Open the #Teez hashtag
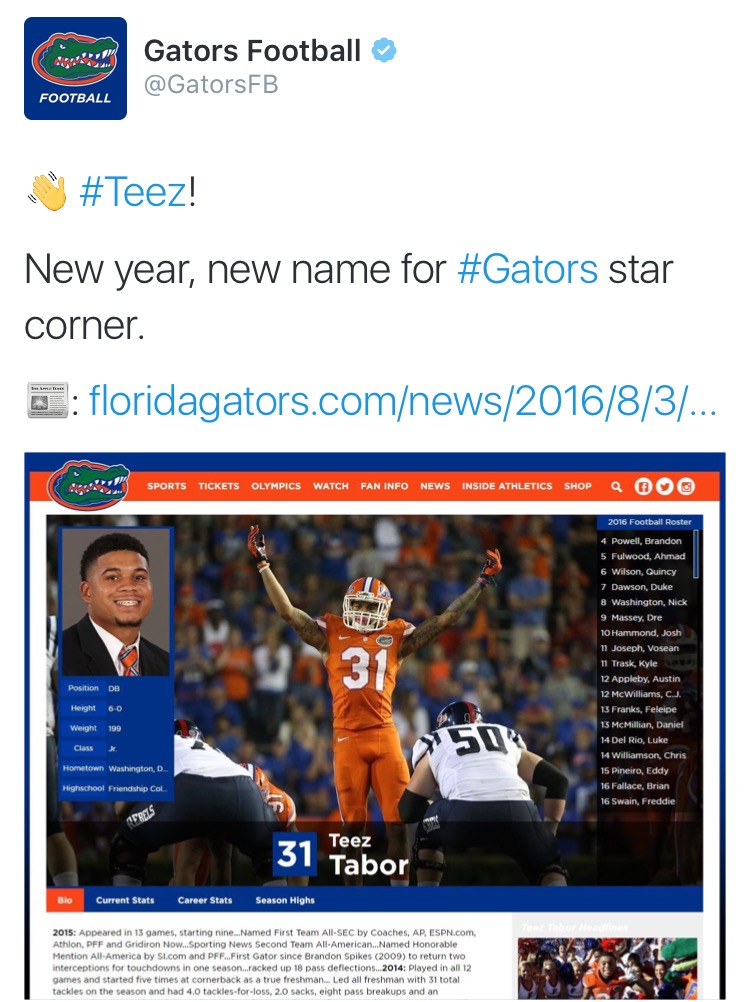The width and height of the screenshot is (750, 1002). coord(132,190)
